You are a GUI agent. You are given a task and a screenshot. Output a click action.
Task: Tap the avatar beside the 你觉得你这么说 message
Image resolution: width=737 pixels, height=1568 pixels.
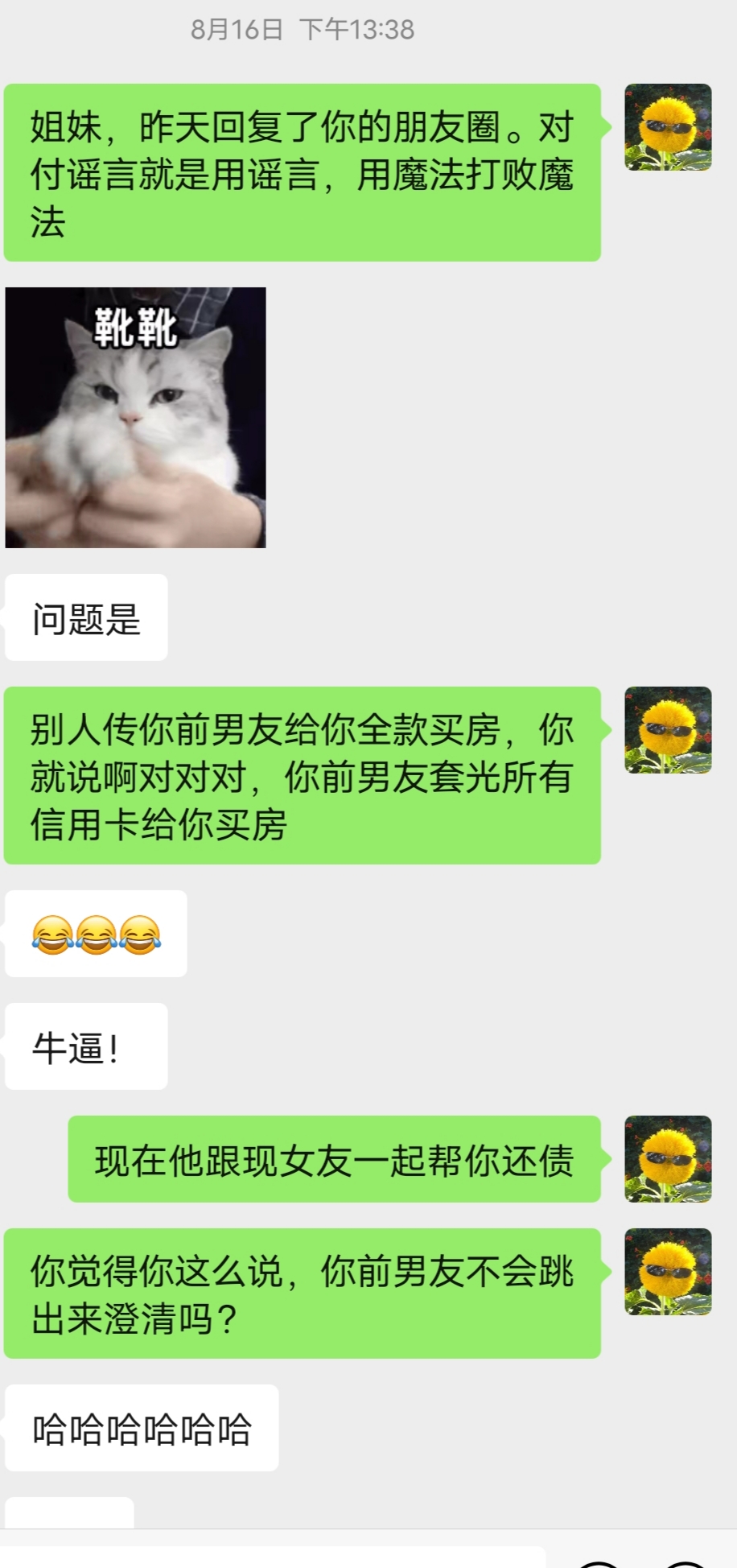668,1272
